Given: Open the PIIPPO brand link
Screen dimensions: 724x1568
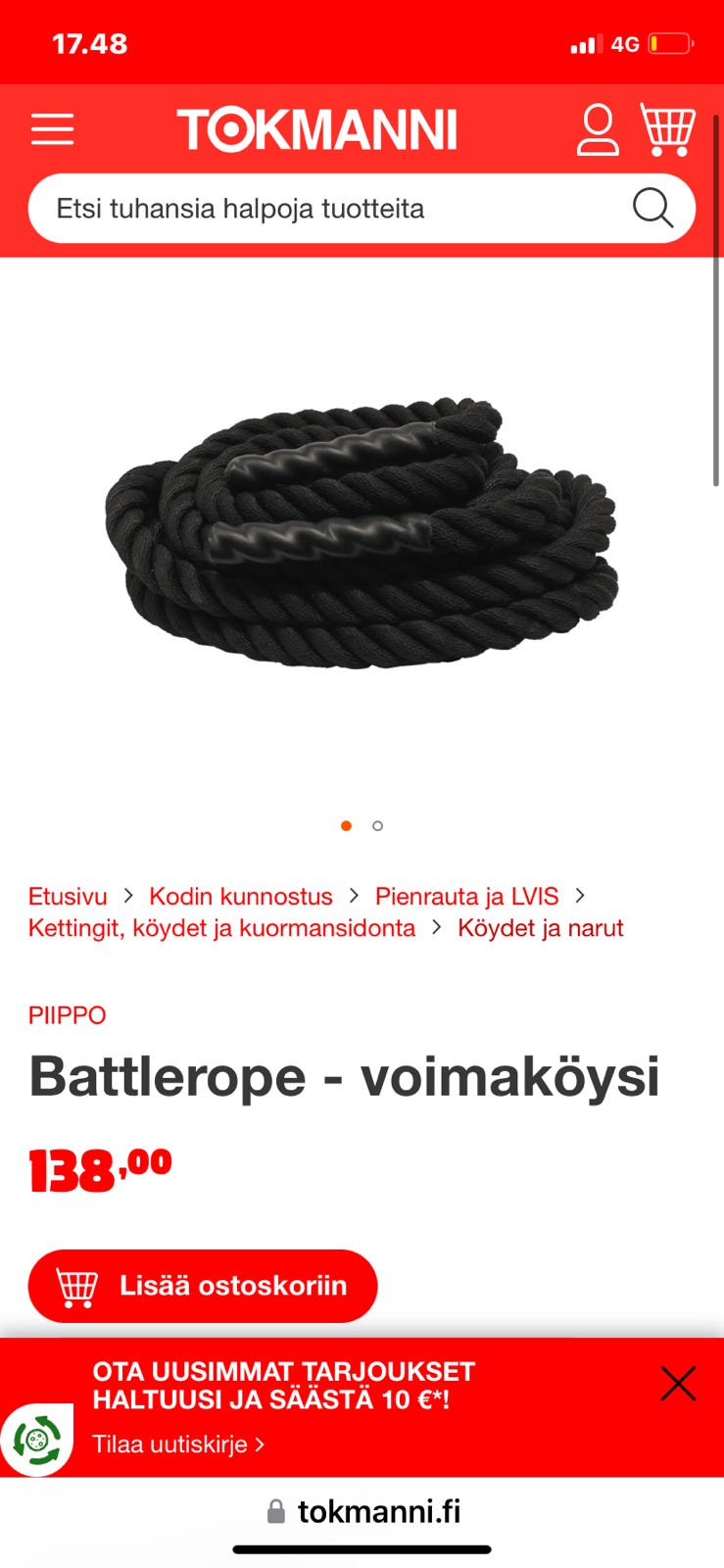Looking at the screenshot, I should (68, 1015).
